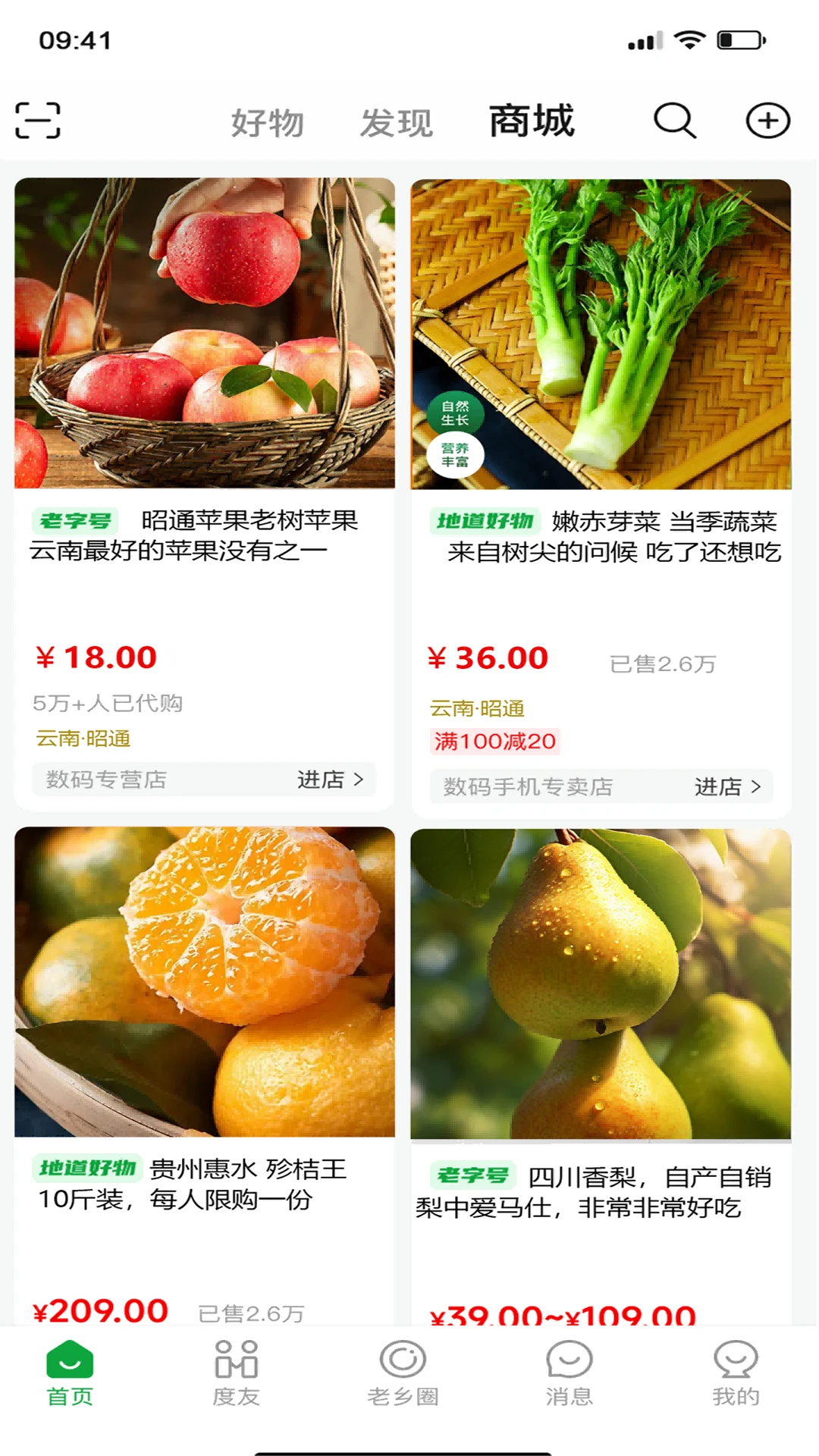
Task: Click the 满100减20 coupon label
Action: point(493,742)
